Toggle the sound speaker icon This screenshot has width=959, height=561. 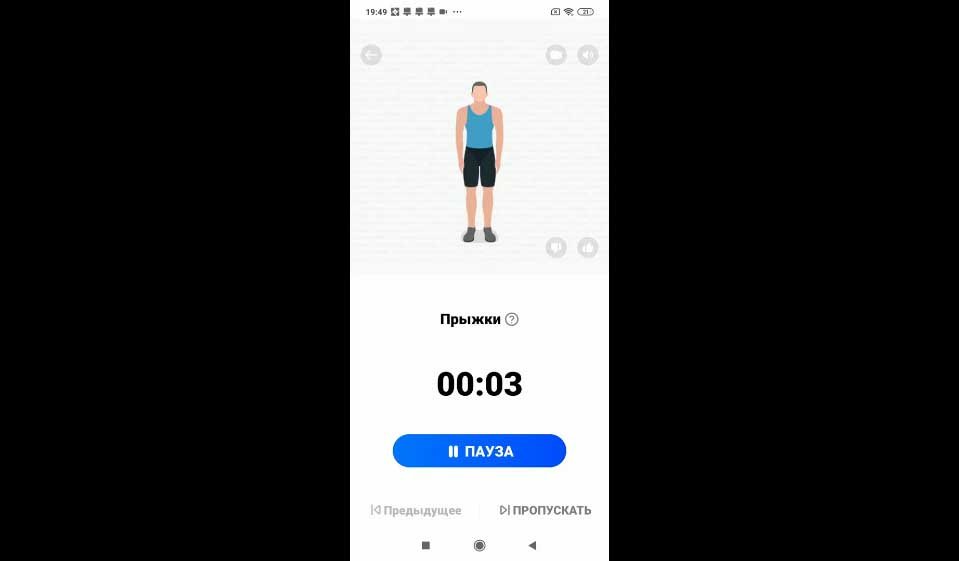588,55
